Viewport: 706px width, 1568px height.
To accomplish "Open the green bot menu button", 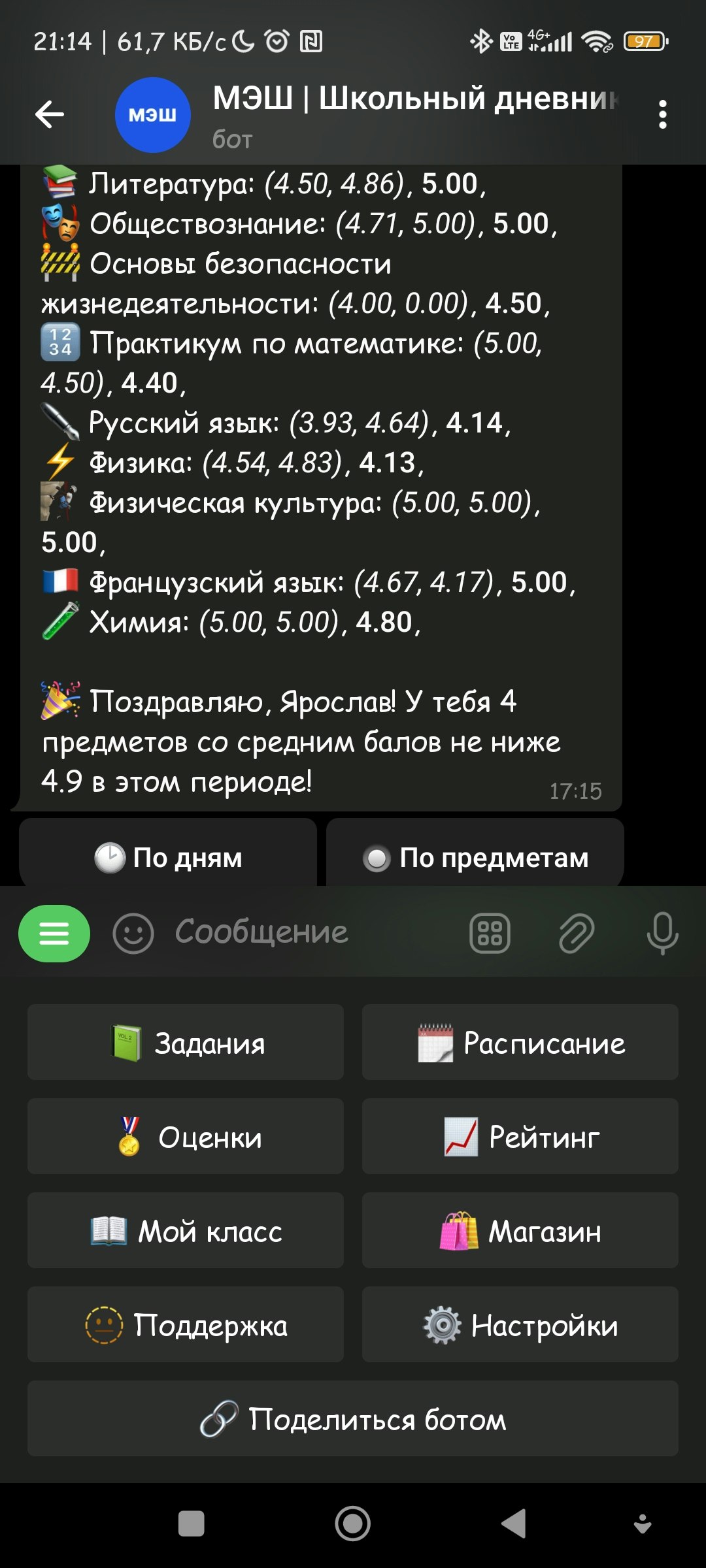I will [54, 933].
